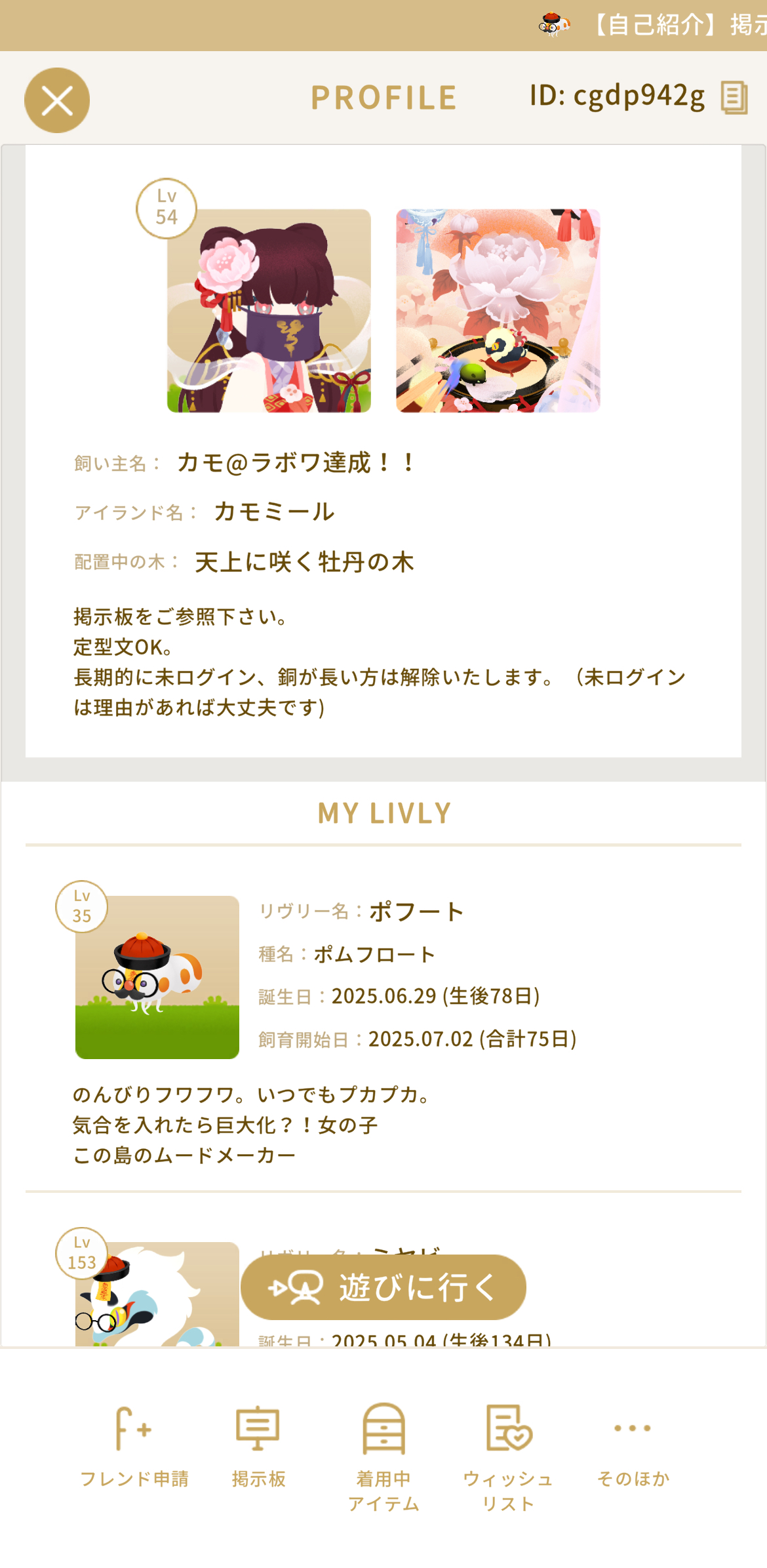View the island thumbnail with peony tree
This screenshot has width=767, height=1568.
[x=498, y=311]
